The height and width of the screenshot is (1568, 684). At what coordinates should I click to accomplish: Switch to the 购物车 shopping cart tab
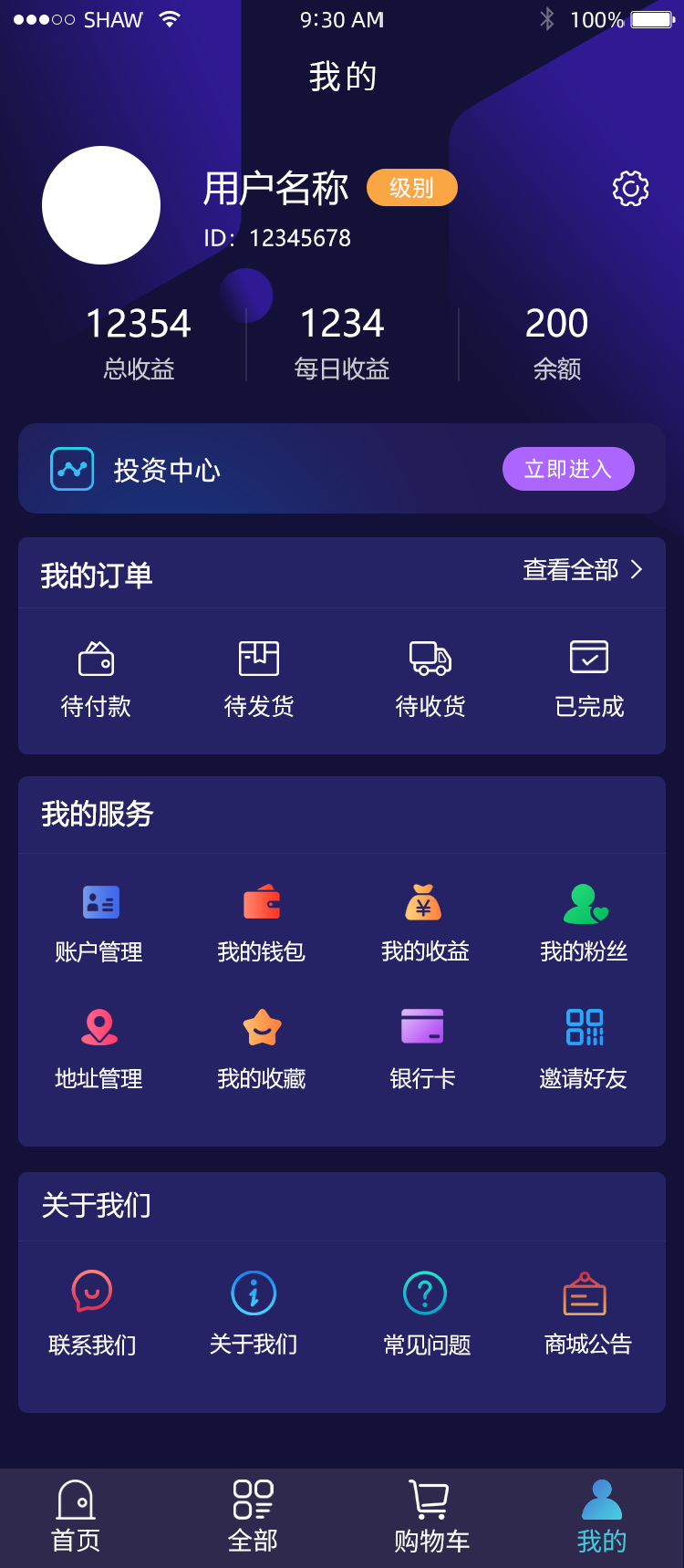pyautogui.click(x=430, y=1513)
